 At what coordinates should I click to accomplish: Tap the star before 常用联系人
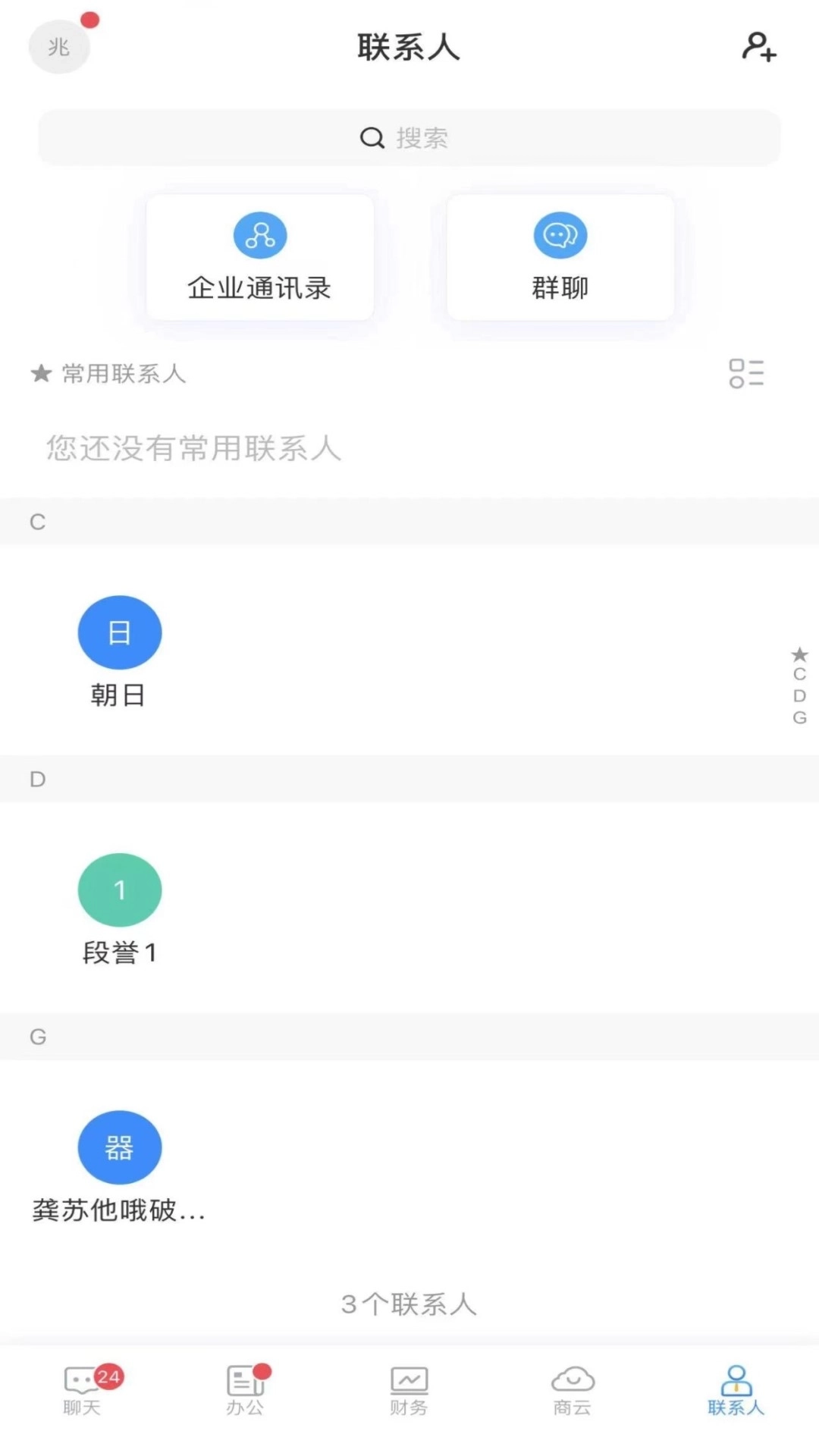(42, 373)
